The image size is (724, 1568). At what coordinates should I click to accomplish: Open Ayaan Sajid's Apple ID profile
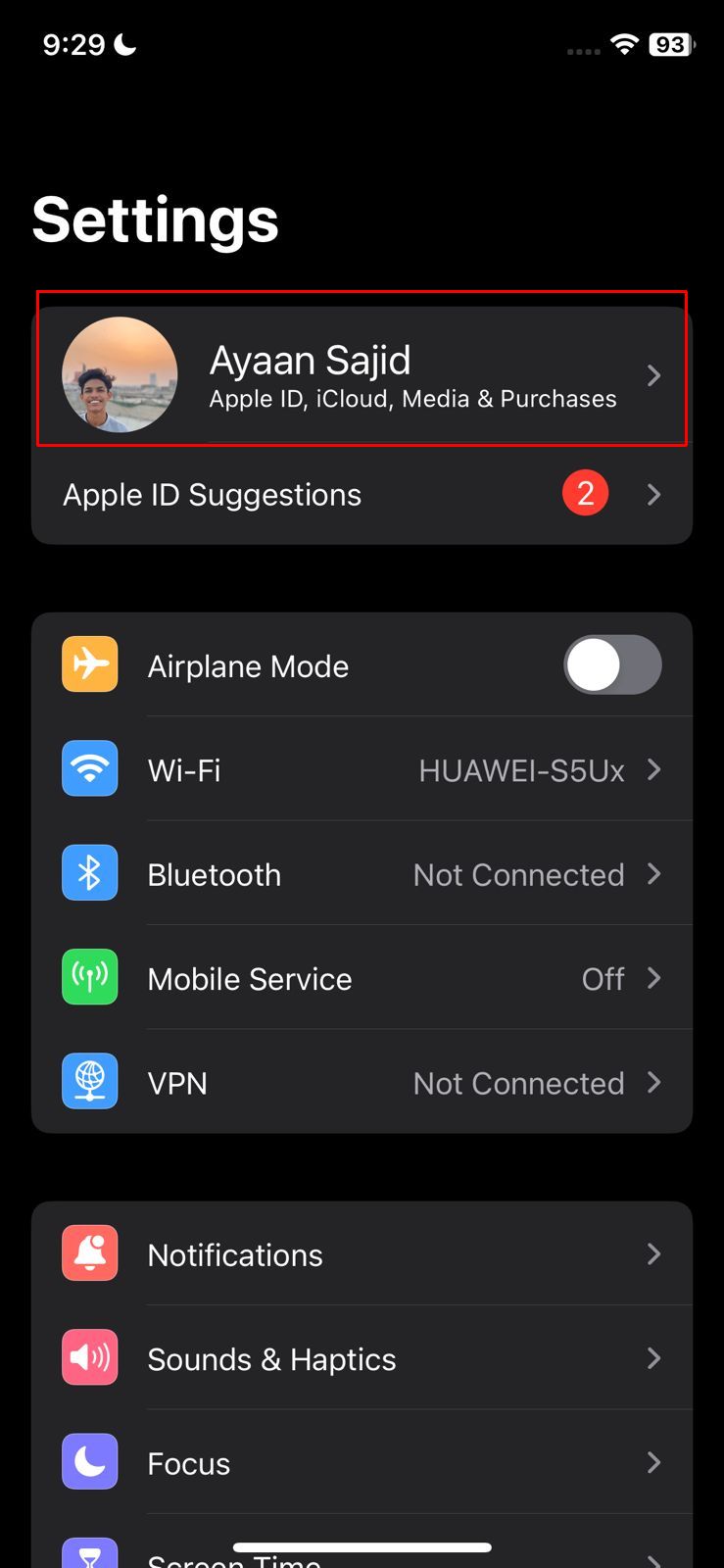pyautogui.click(x=362, y=374)
